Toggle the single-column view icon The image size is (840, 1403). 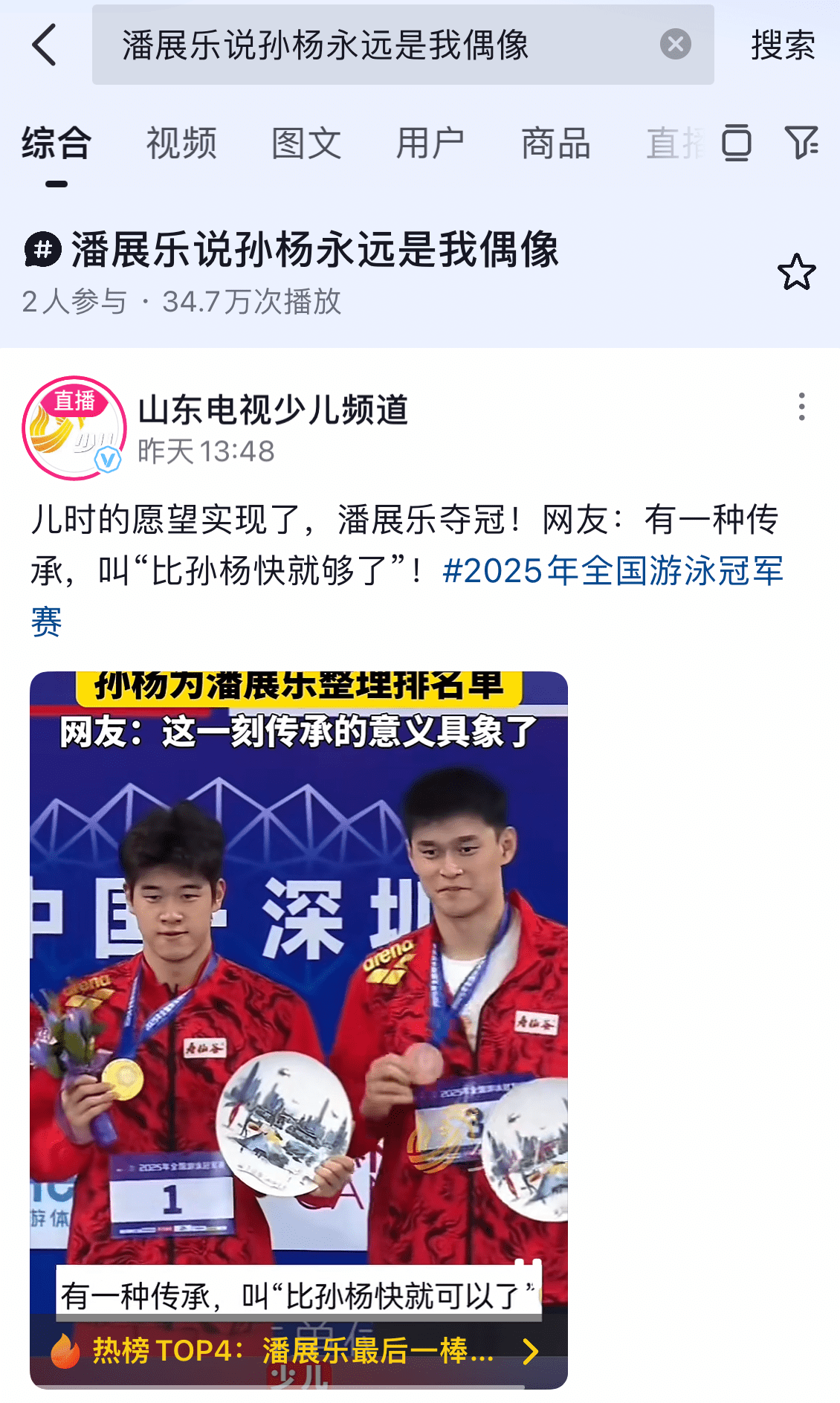[x=736, y=143]
